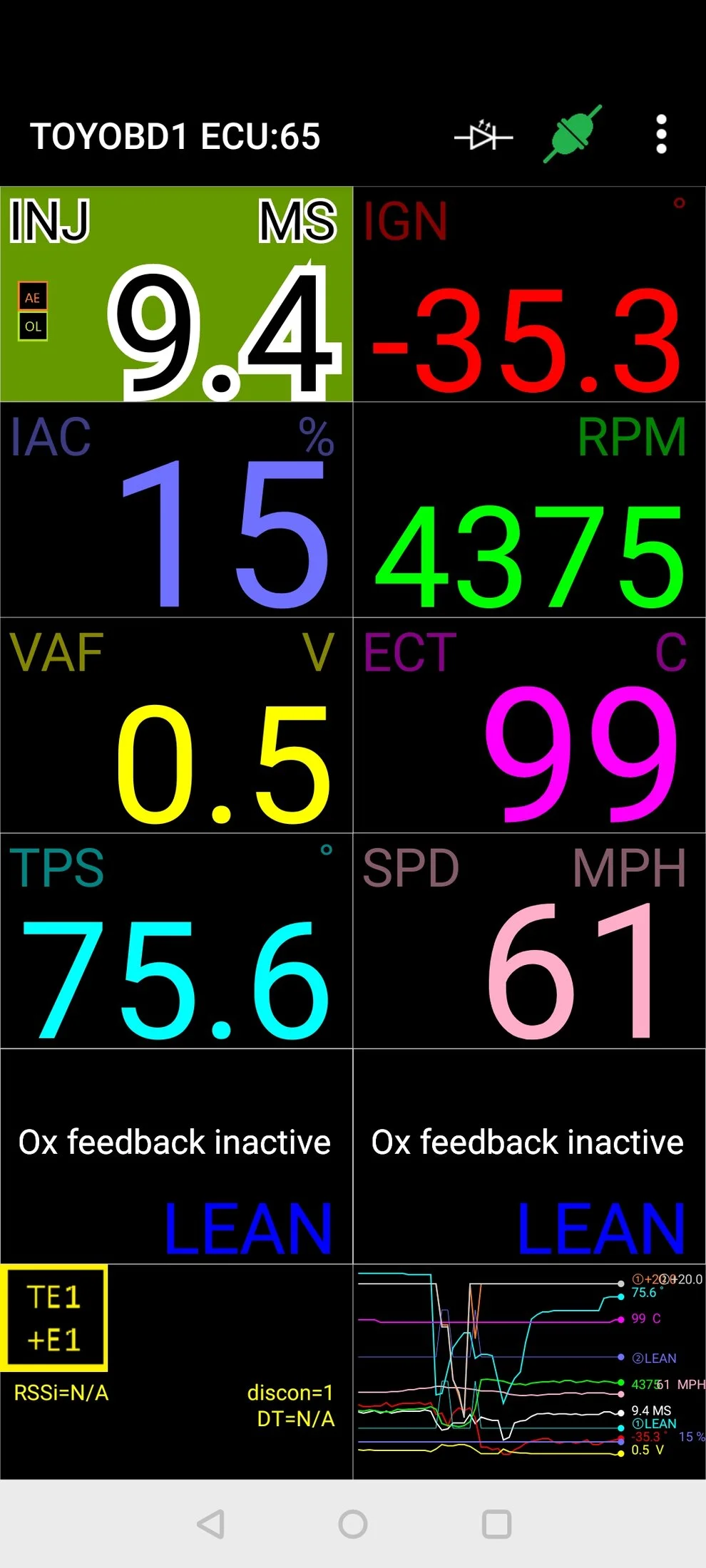Viewport: 706px width, 1568px height.
Task: Go back with system back button
Action: point(210,1524)
